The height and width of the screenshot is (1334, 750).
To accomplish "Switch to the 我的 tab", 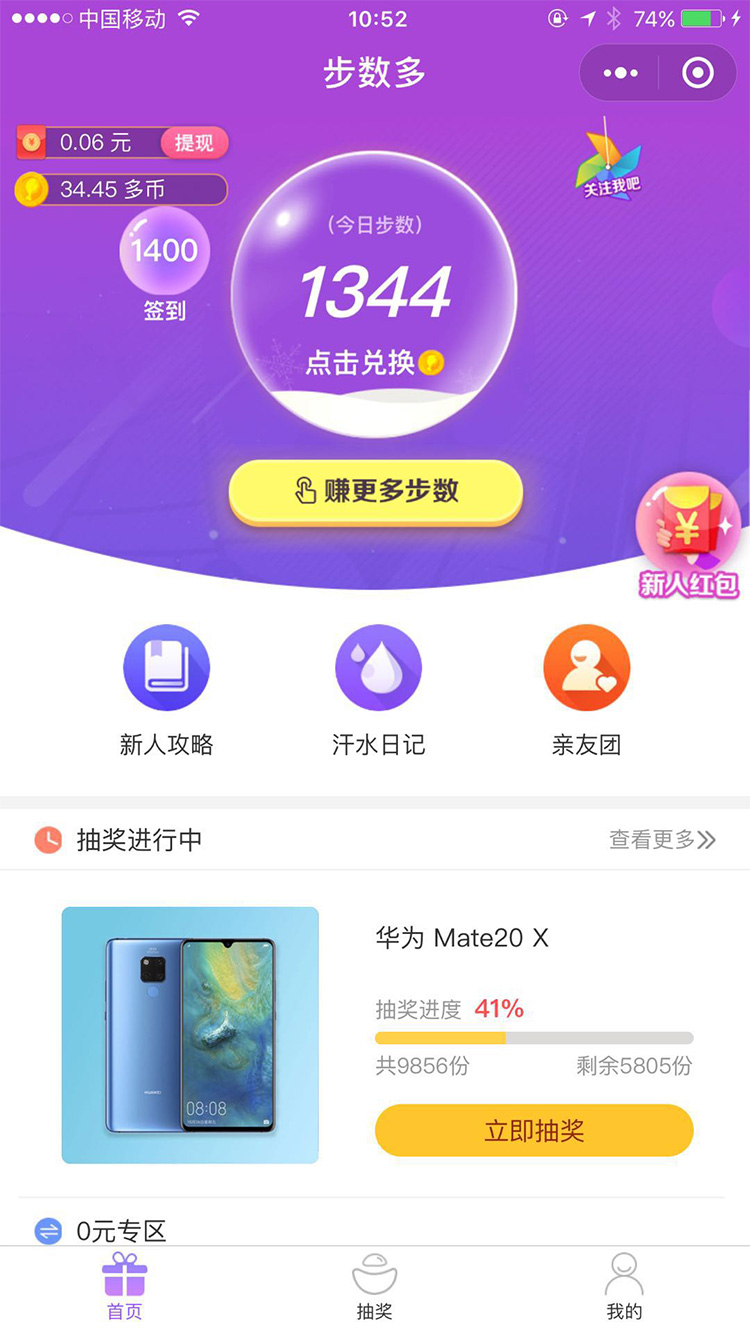I will [624, 1289].
